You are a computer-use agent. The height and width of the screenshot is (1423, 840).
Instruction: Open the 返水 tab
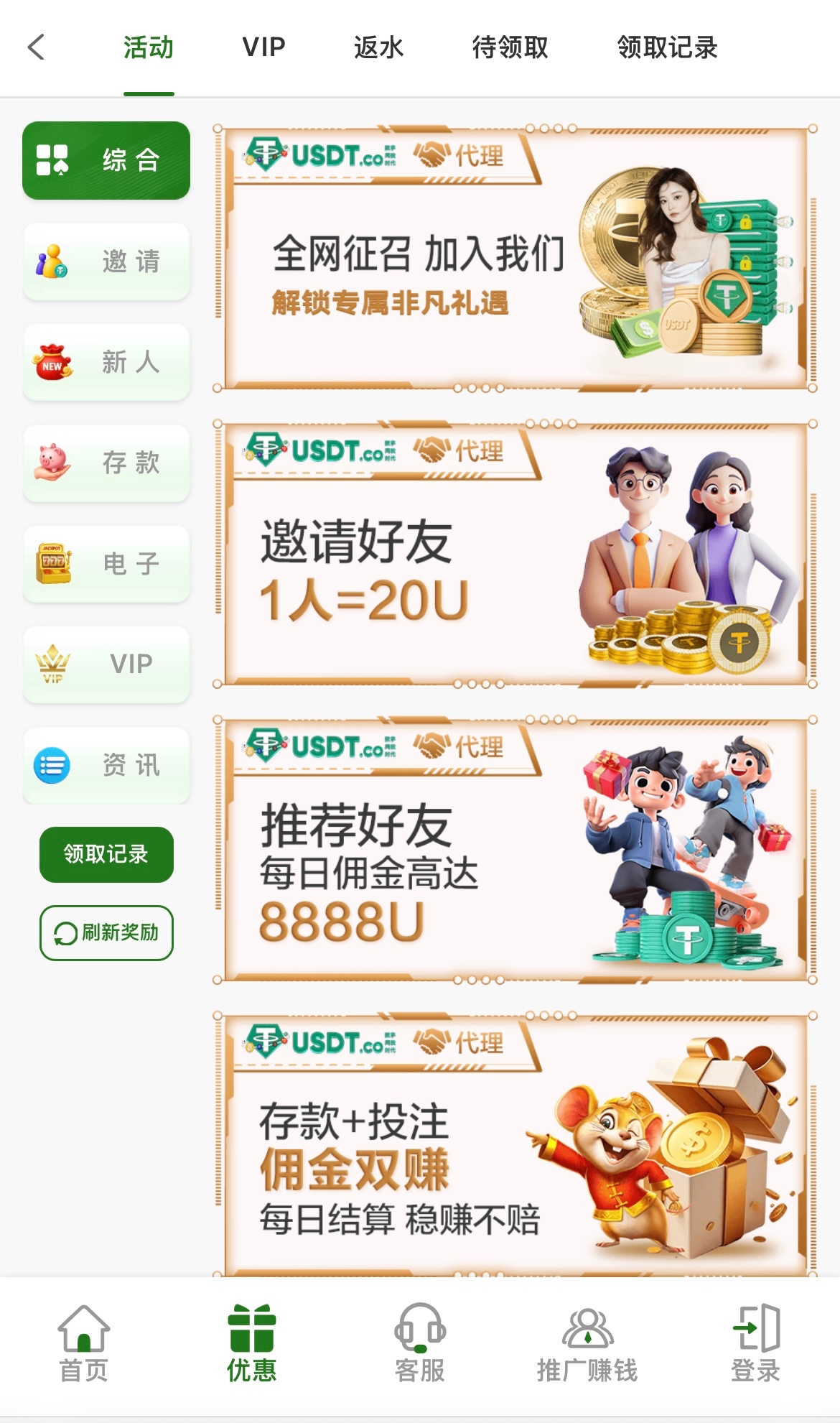click(378, 47)
